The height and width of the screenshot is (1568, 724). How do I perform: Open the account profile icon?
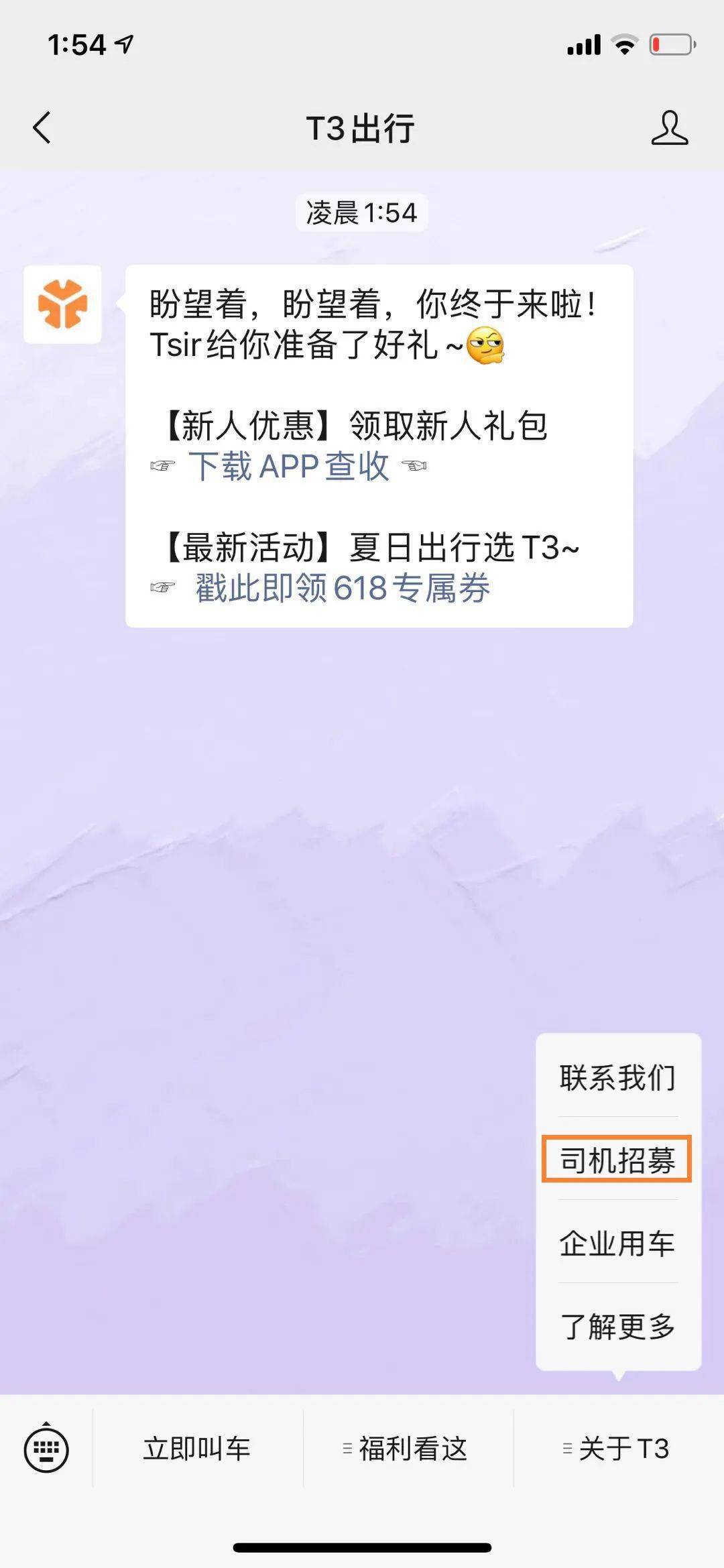click(669, 128)
